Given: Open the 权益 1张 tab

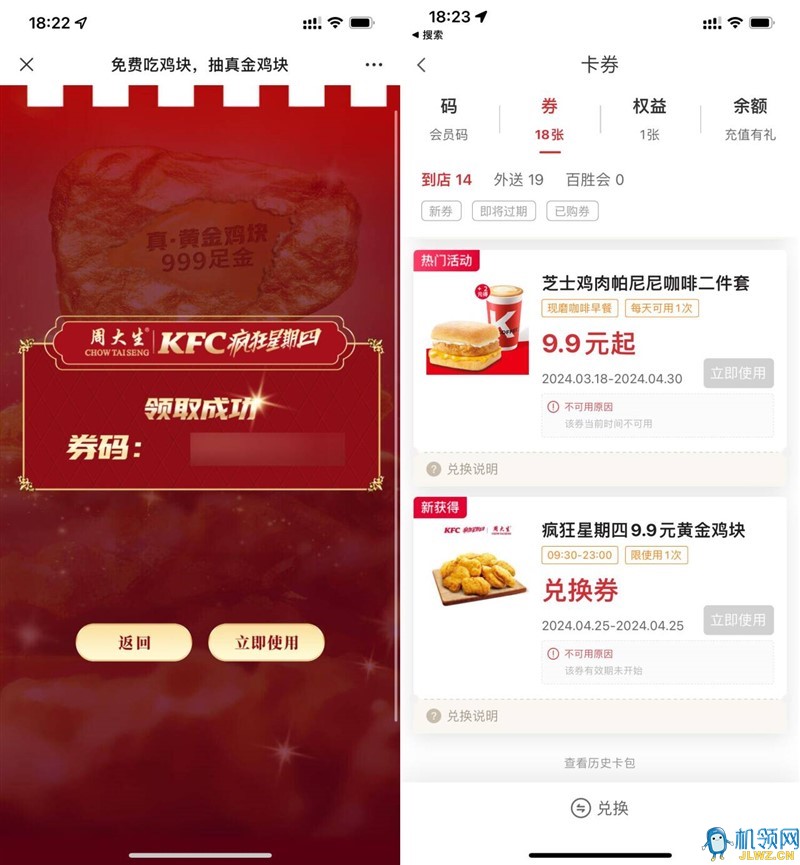Looking at the screenshot, I should click(x=649, y=119).
